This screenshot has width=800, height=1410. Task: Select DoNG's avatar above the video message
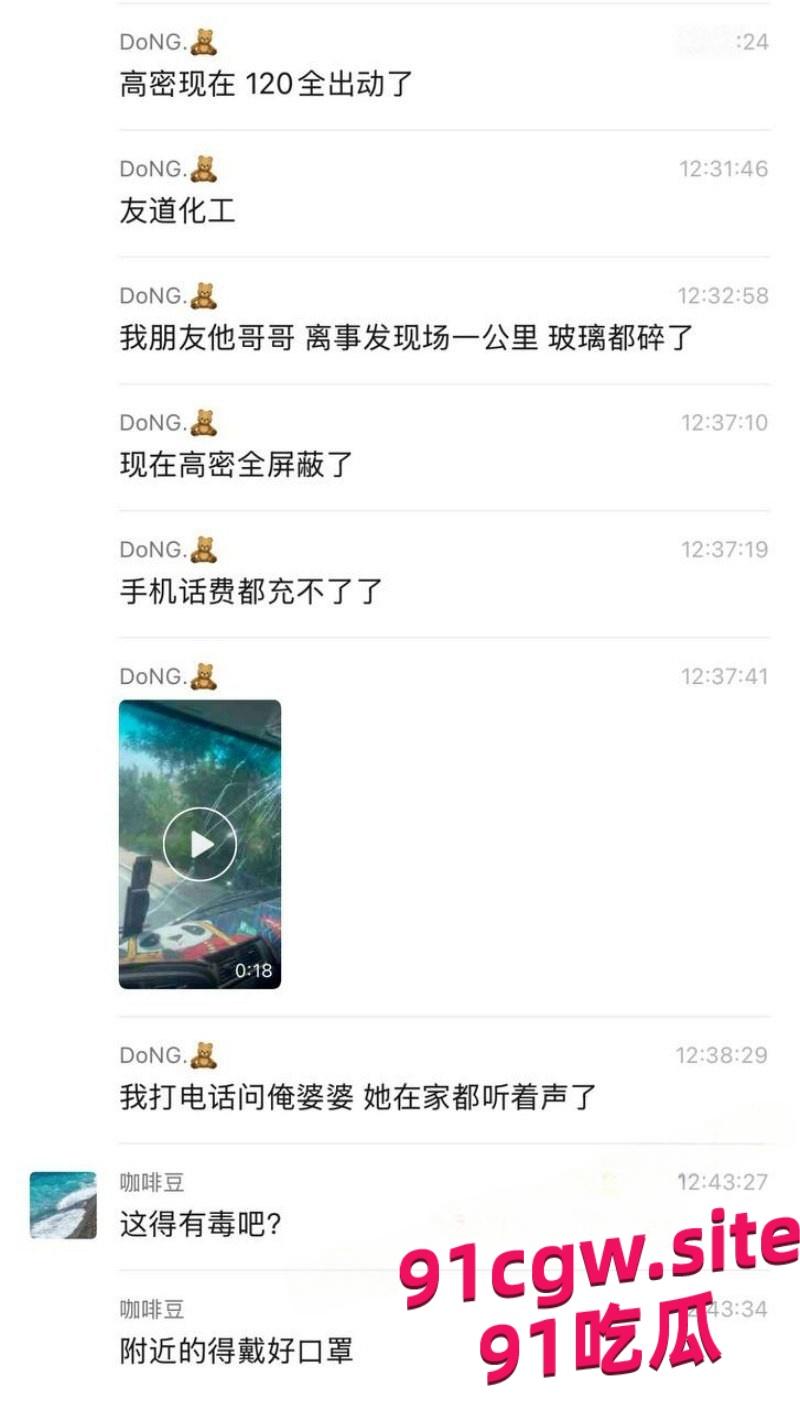202,674
